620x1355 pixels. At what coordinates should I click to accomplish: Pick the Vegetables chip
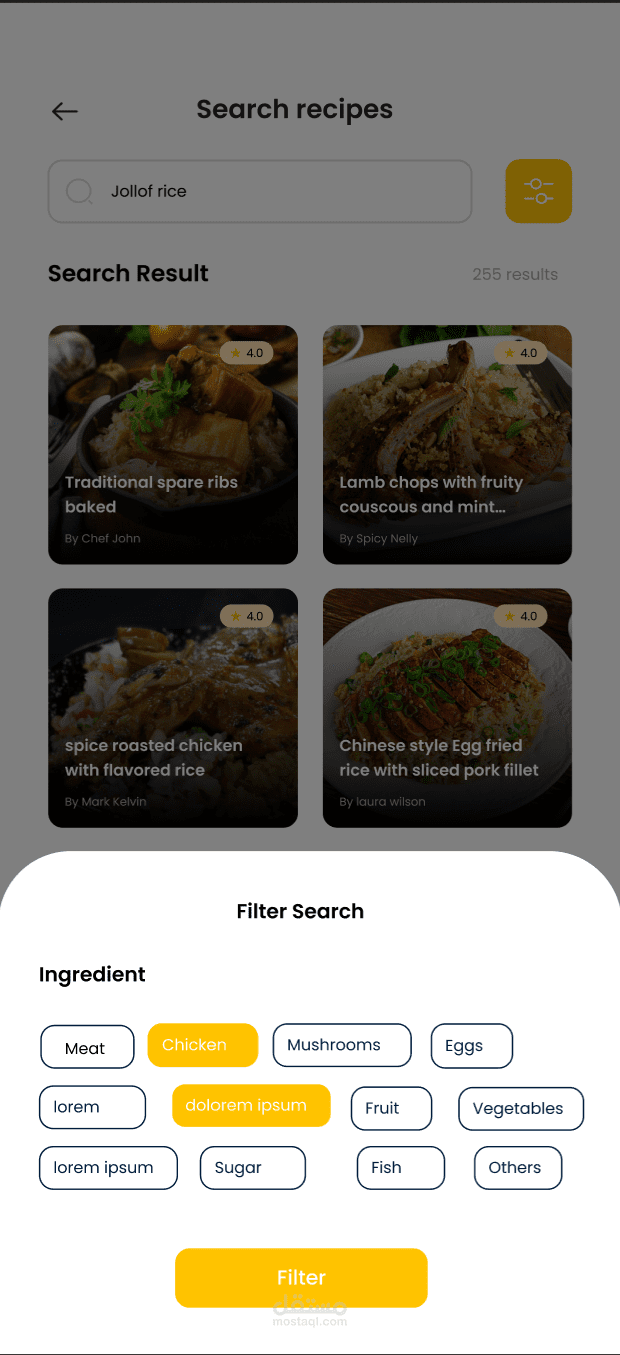click(521, 1109)
